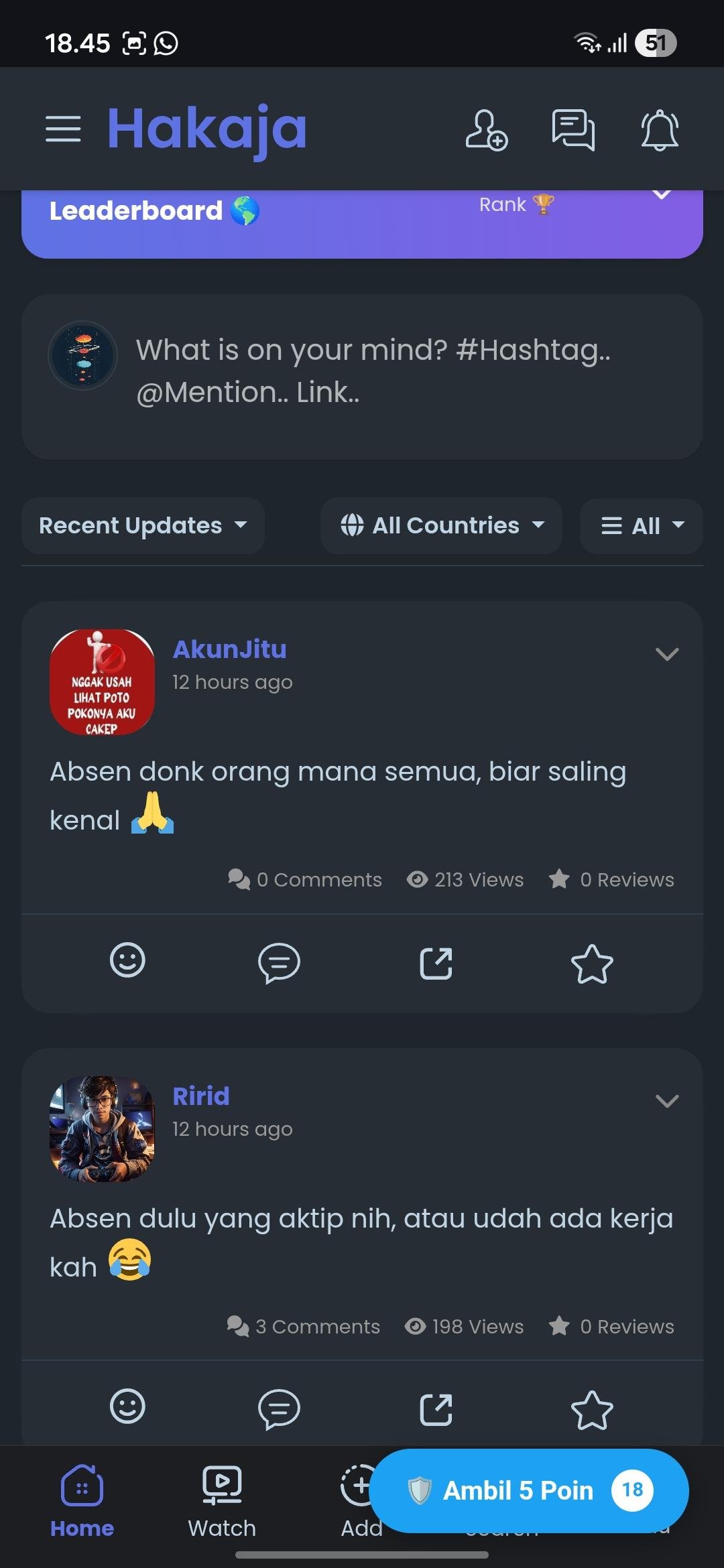Open the All post type dropdown
Image resolution: width=724 pixels, height=1568 pixels.
(x=642, y=526)
